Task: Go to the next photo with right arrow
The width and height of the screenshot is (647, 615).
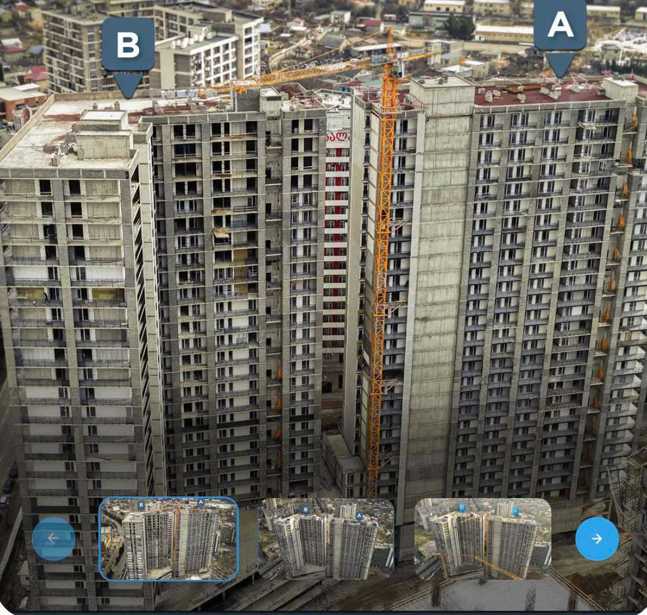Action: click(597, 539)
